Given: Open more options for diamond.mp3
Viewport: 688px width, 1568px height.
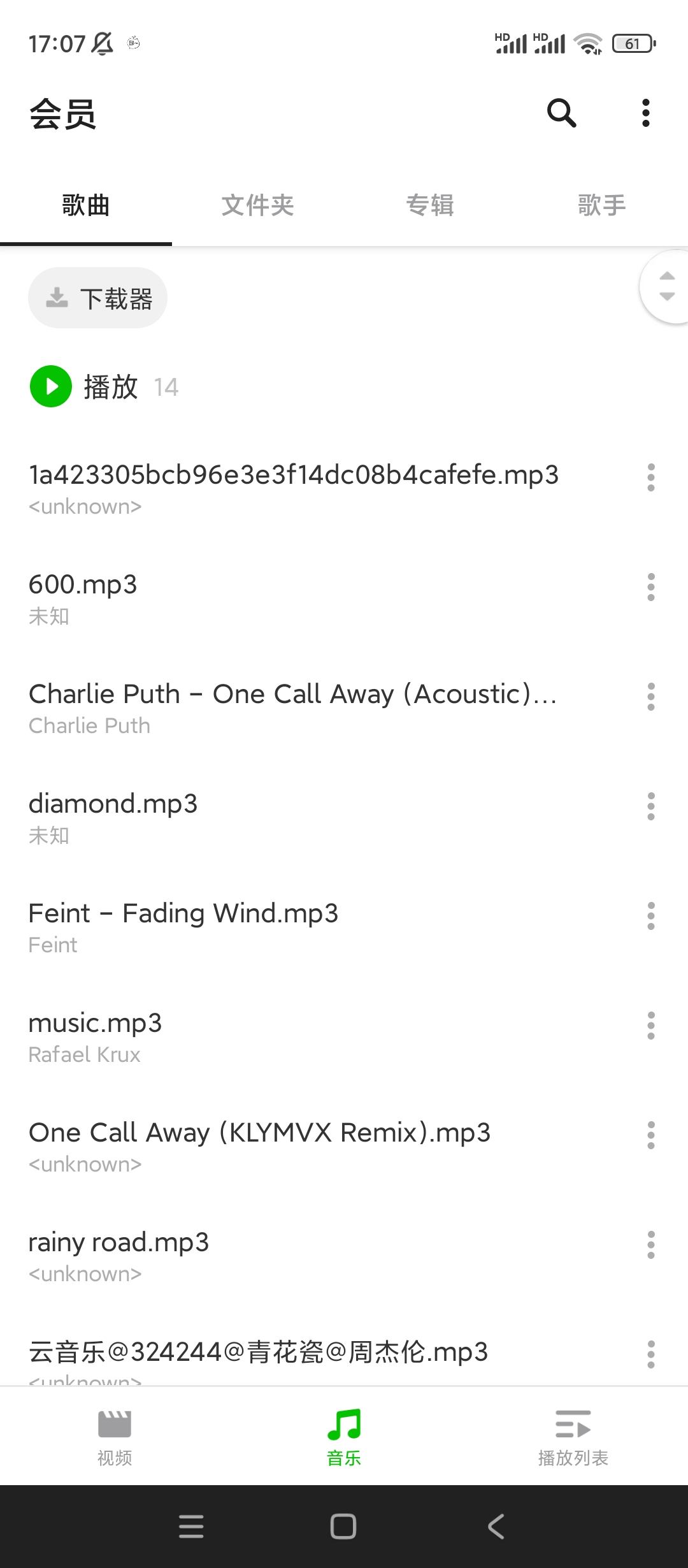Looking at the screenshot, I should pyautogui.click(x=650, y=806).
